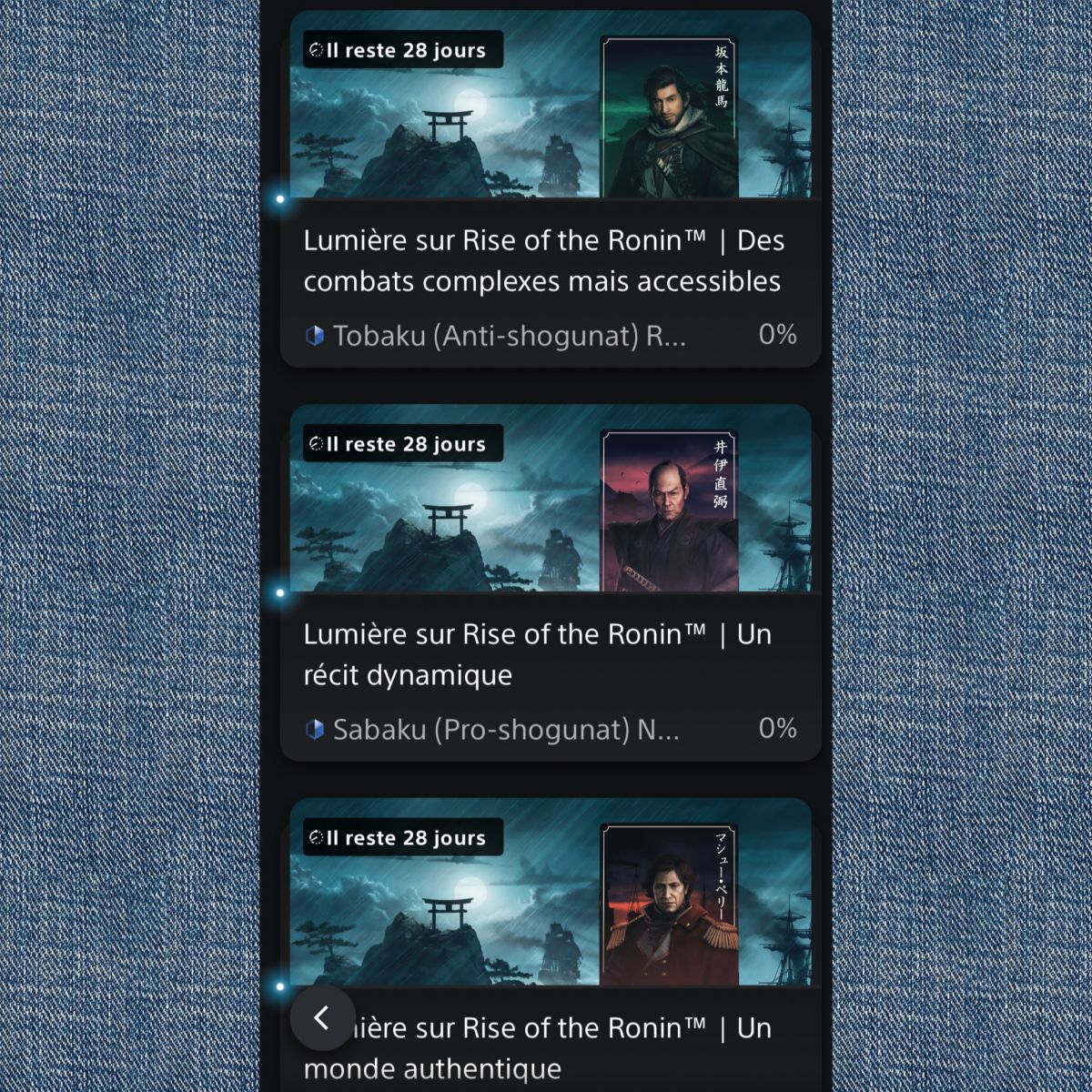Tap the back arrow button
1092x1092 pixels.
322,1017
